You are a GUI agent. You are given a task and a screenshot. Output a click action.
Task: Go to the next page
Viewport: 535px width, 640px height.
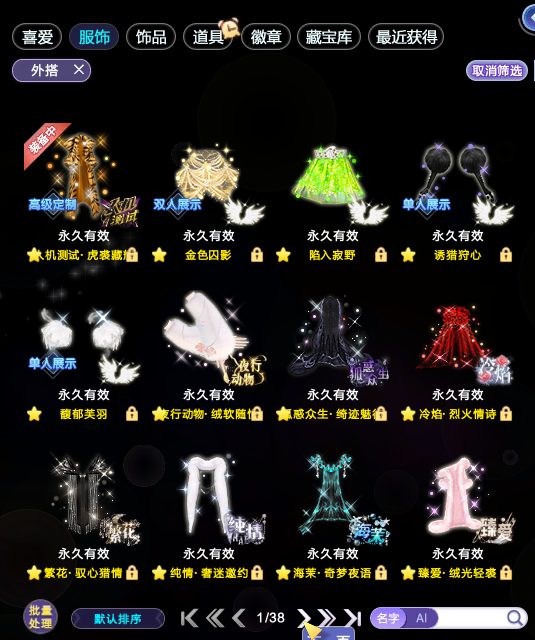(x=304, y=618)
